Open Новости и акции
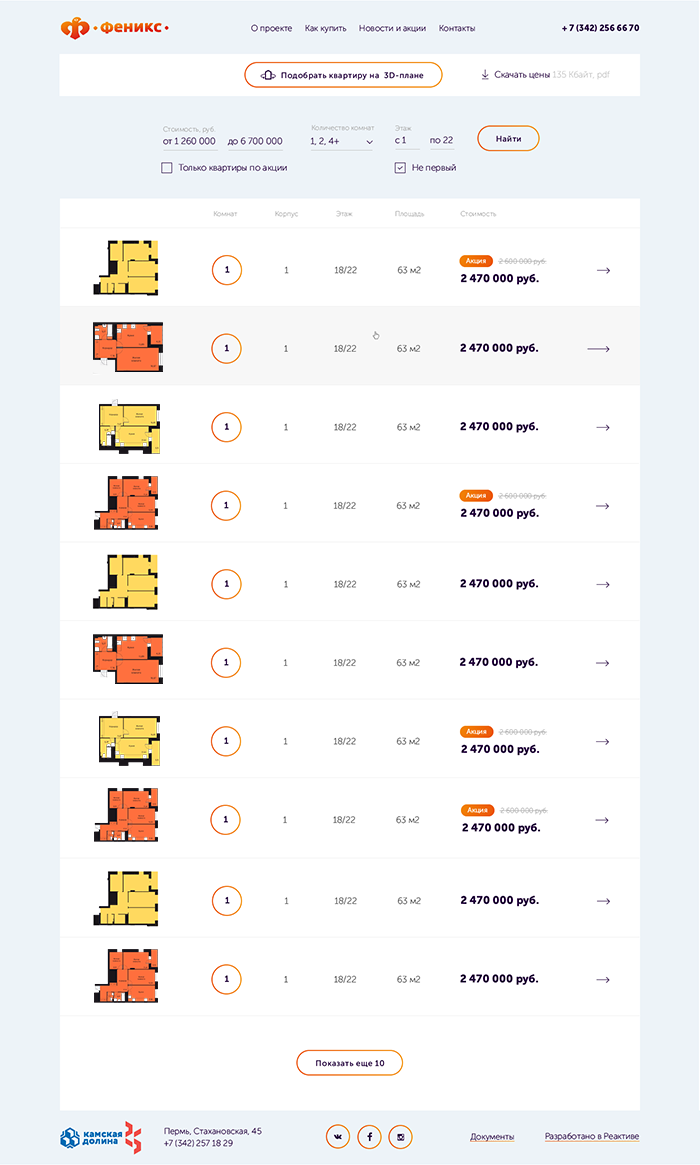Image resolution: width=700 pixels, height=1165 pixels. pyautogui.click(x=392, y=28)
